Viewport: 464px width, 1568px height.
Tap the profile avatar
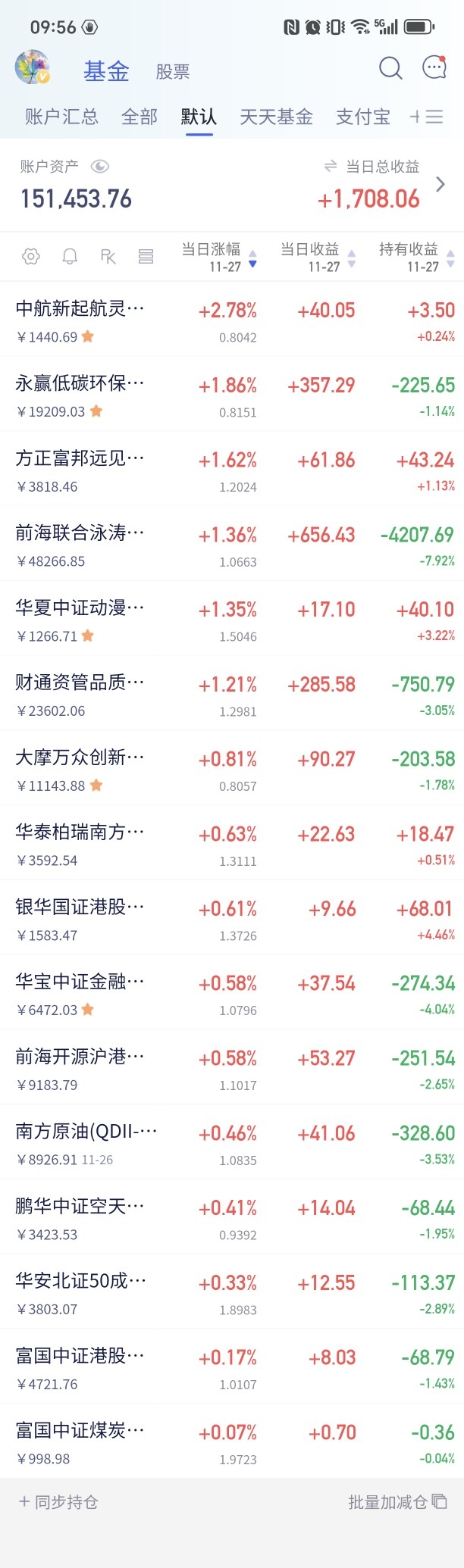tap(33, 68)
